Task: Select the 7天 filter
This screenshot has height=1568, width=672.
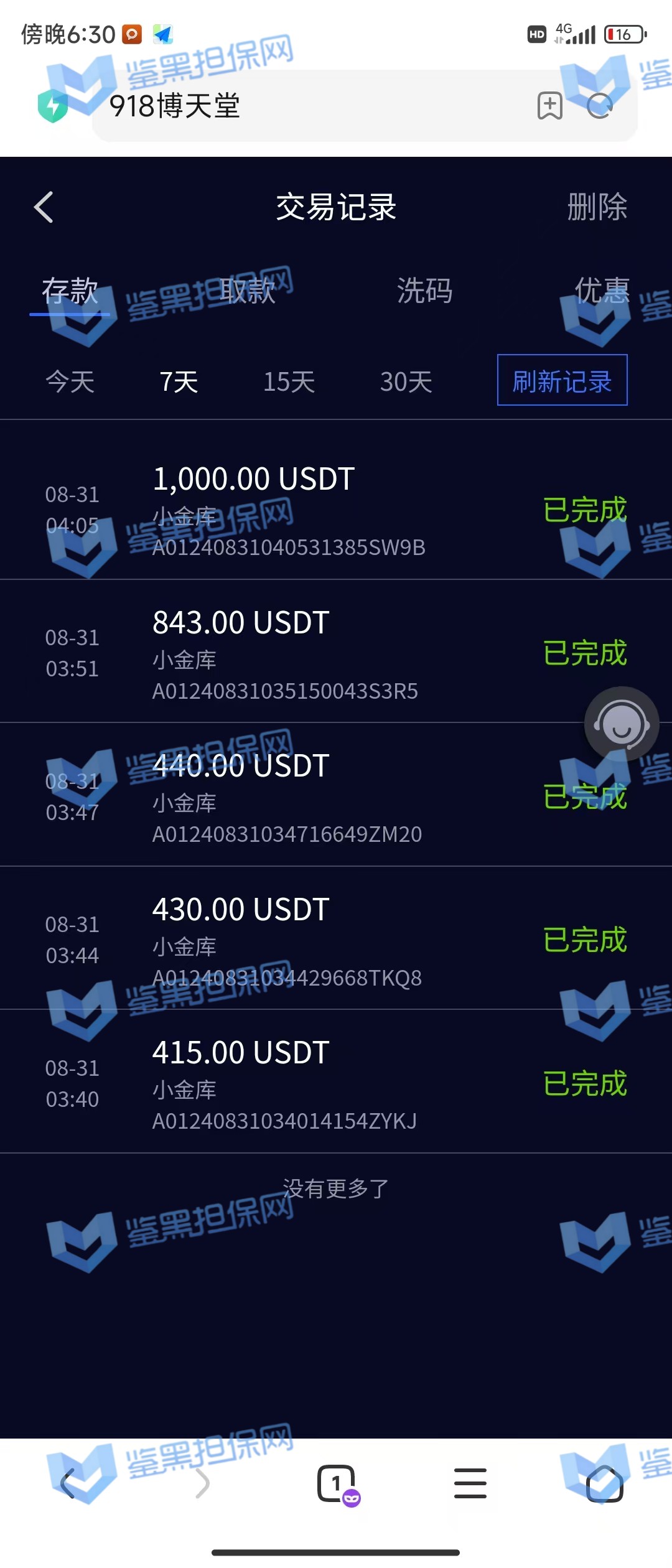Action: click(179, 381)
